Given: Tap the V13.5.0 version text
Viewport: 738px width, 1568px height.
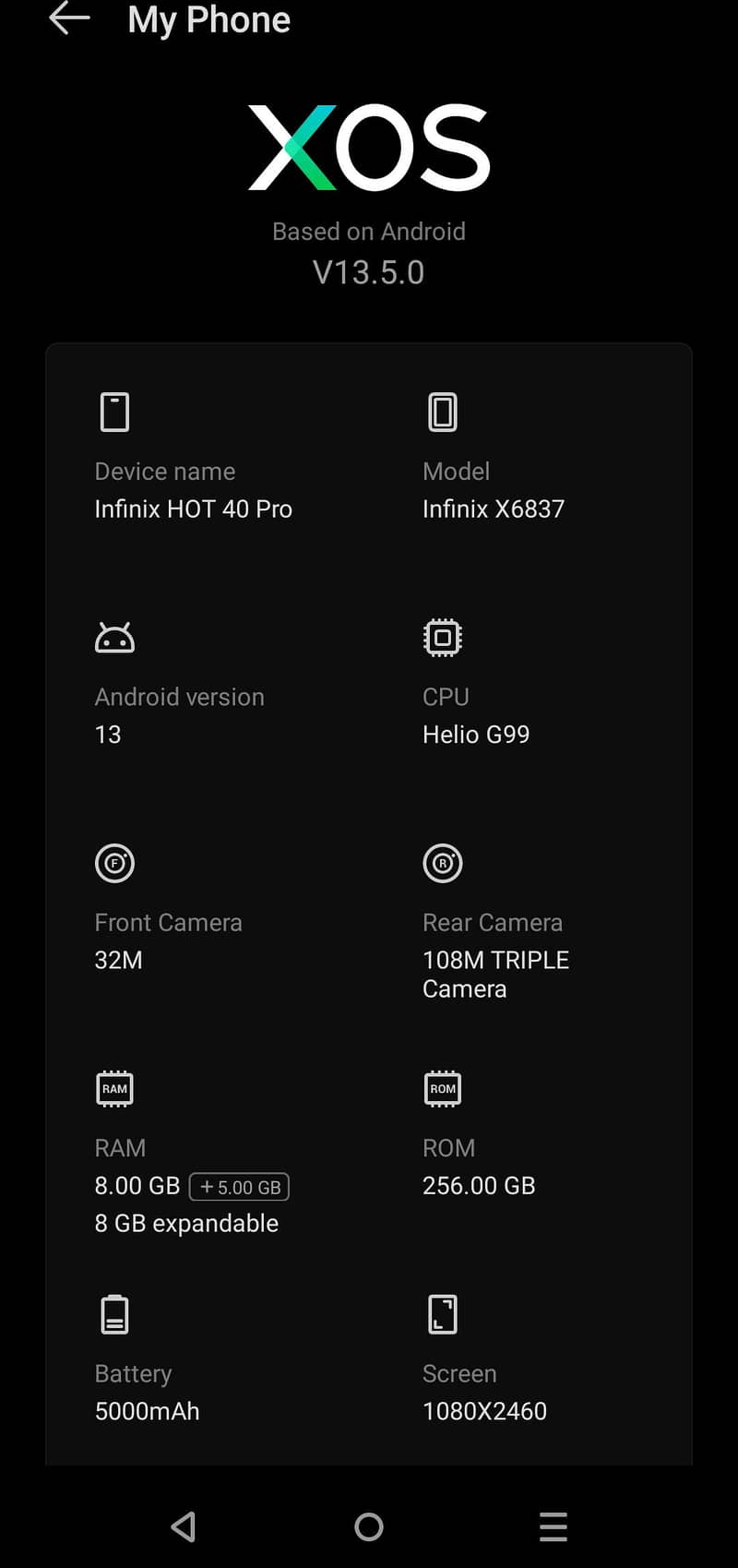Looking at the screenshot, I should click(x=368, y=271).
